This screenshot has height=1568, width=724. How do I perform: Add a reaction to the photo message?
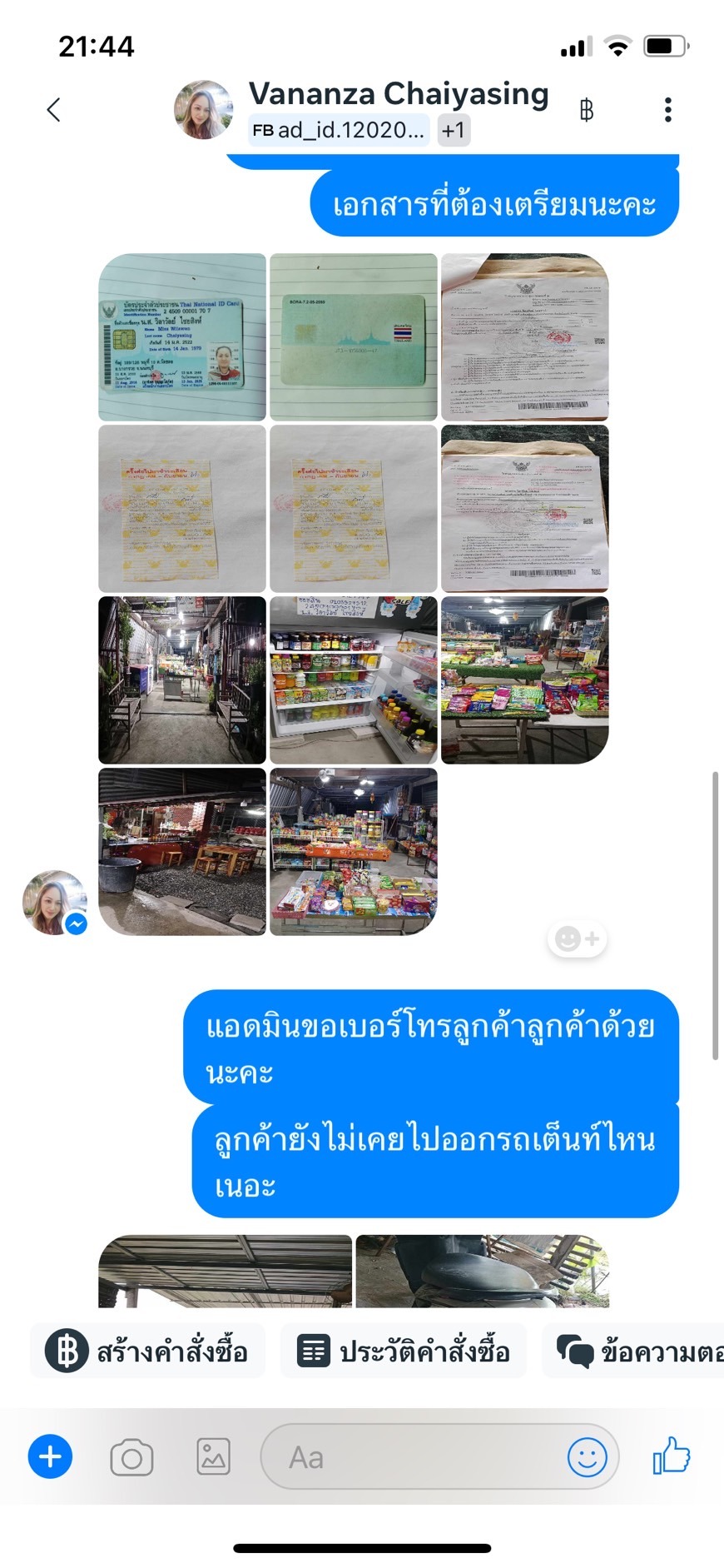pos(577,939)
